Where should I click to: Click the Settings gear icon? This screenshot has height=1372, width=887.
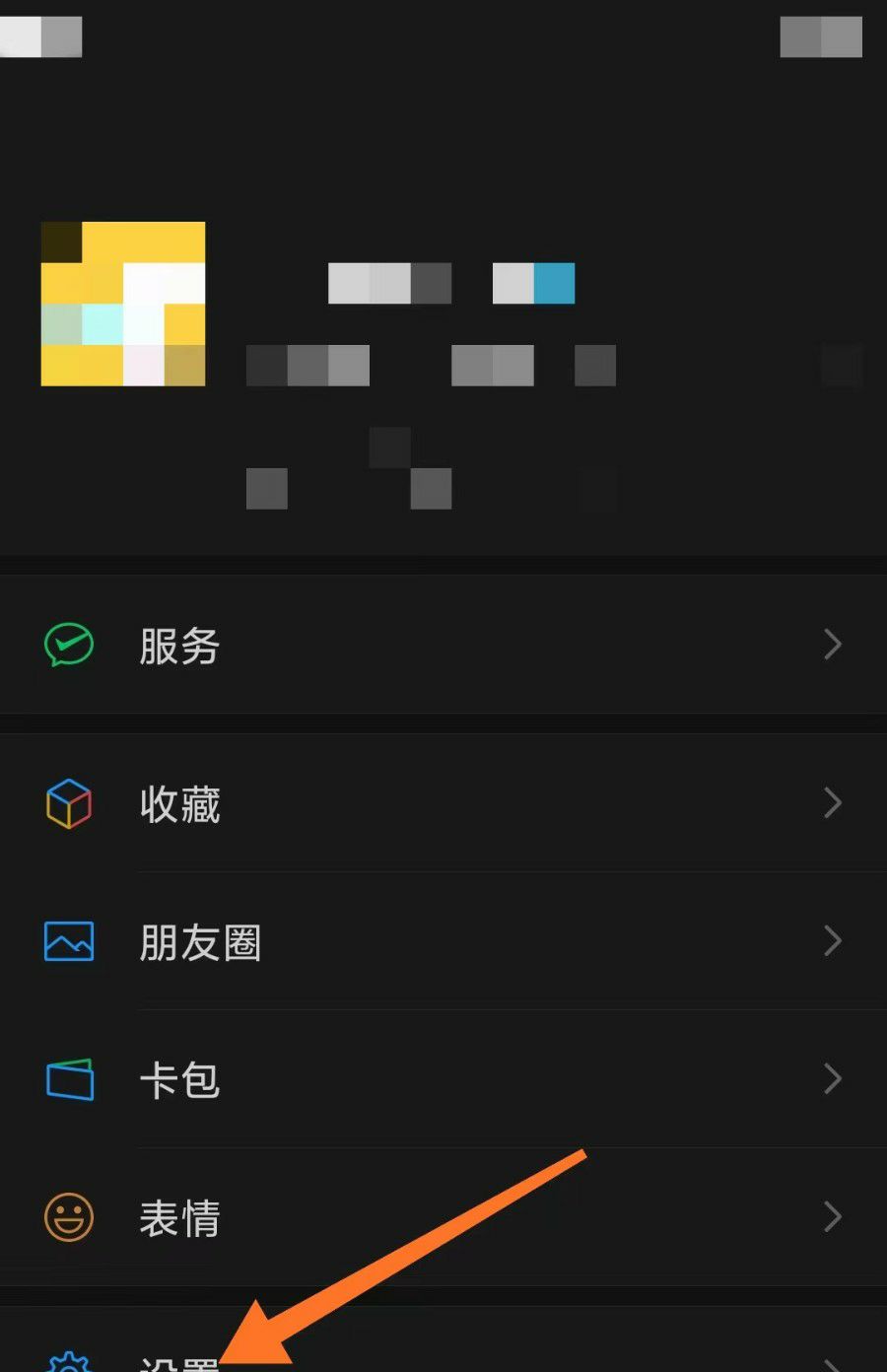click(67, 1360)
